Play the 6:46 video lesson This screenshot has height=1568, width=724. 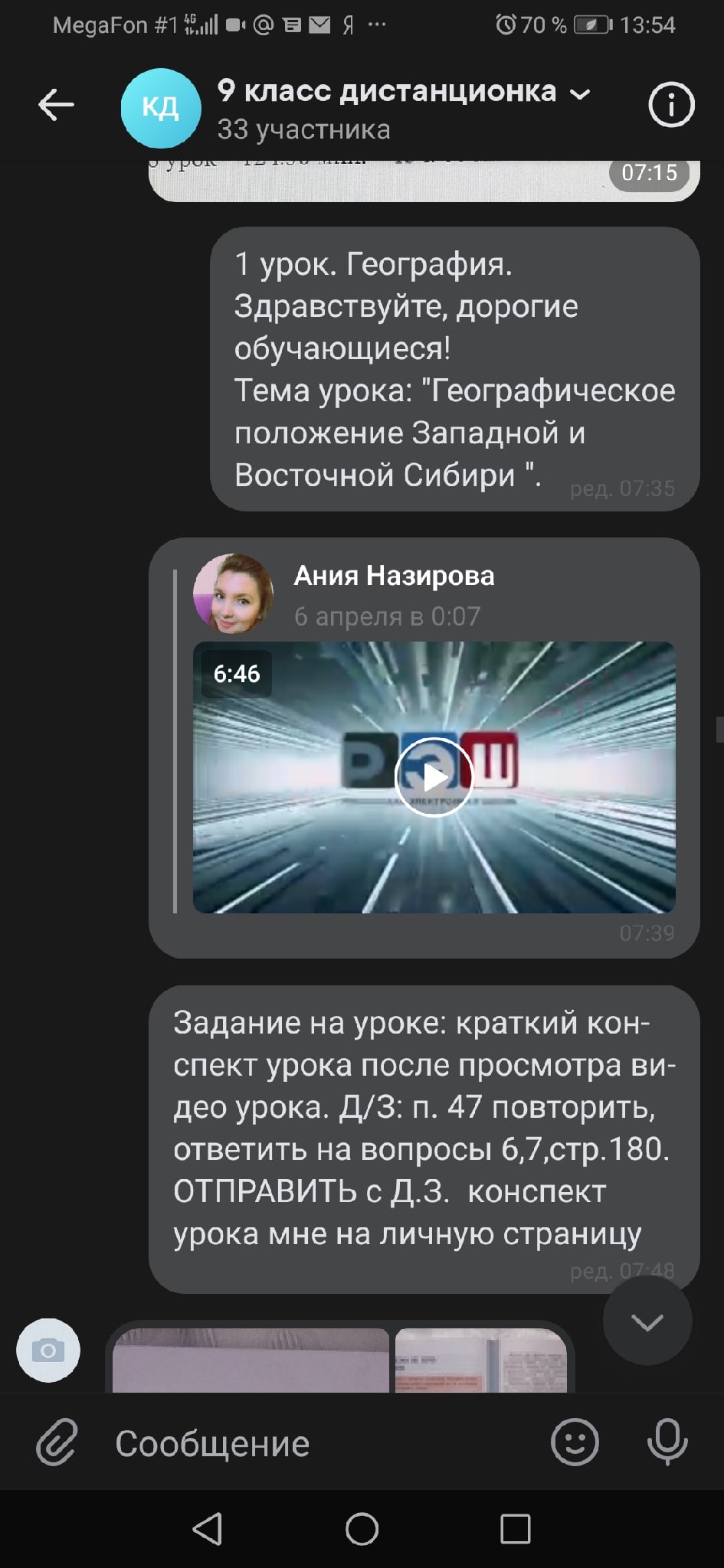434,777
